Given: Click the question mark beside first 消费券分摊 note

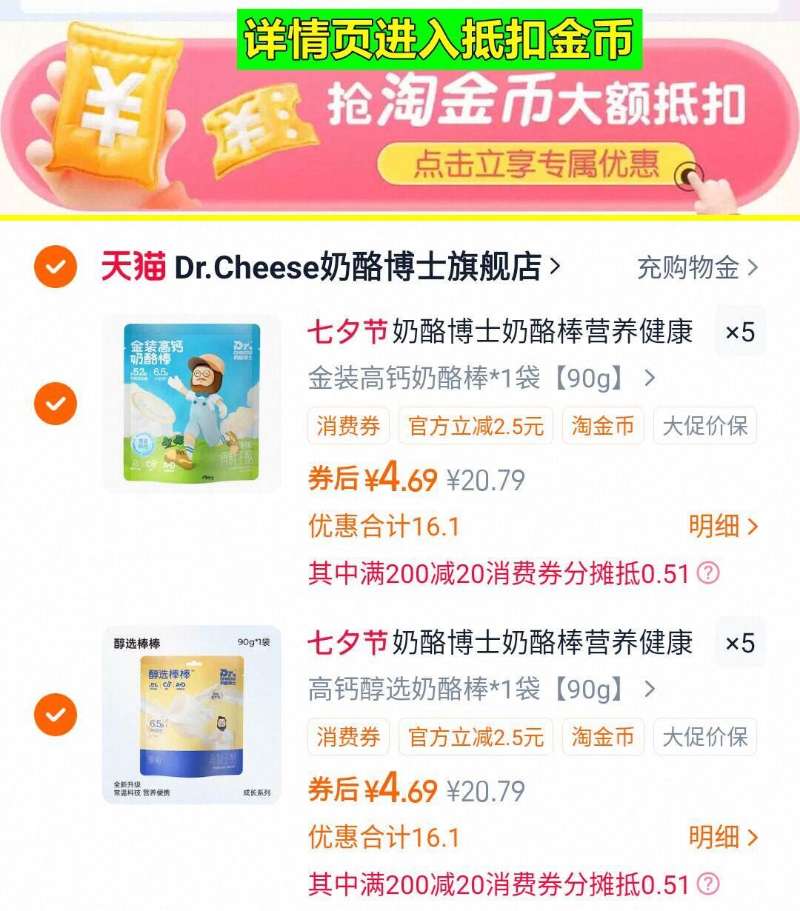Looking at the screenshot, I should [x=705, y=574].
